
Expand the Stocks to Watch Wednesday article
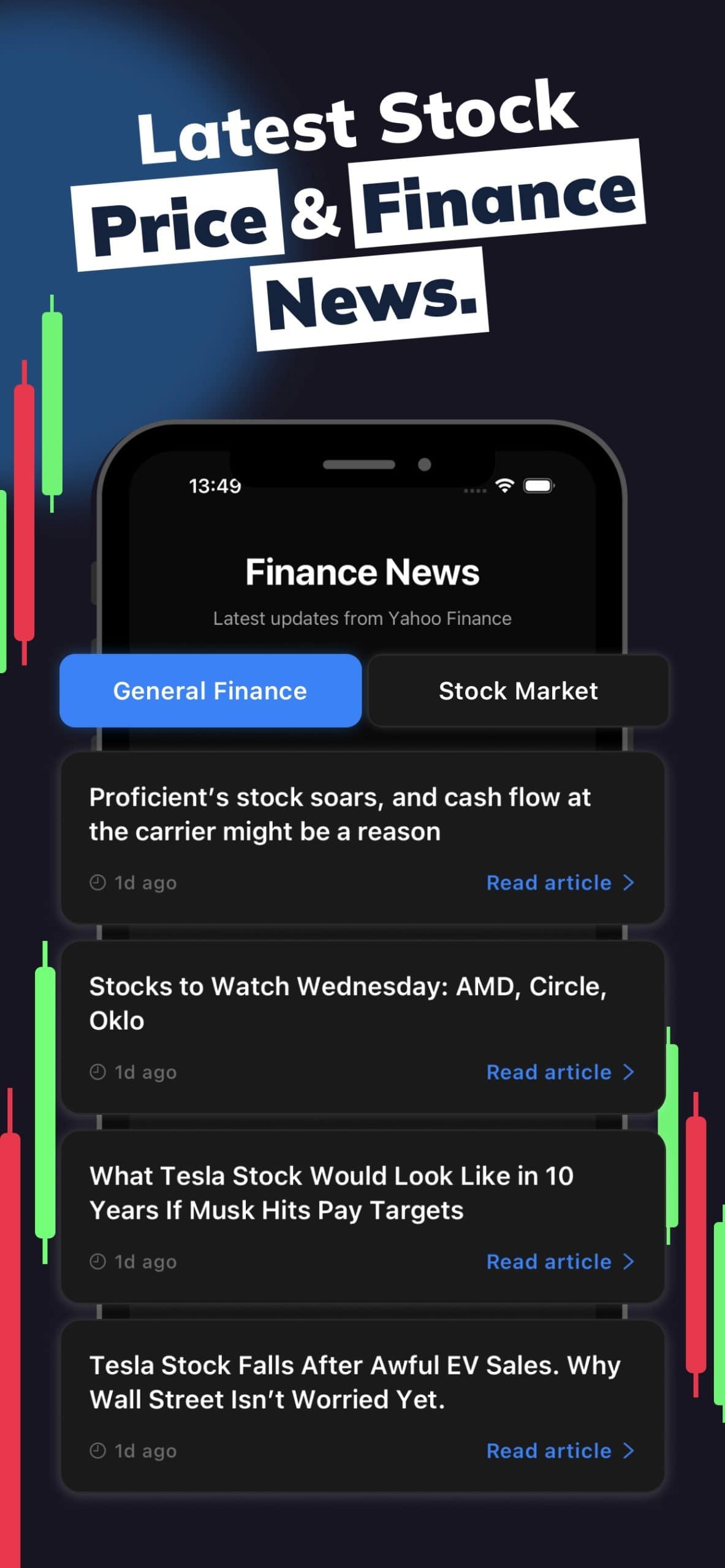pos(629,1072)
